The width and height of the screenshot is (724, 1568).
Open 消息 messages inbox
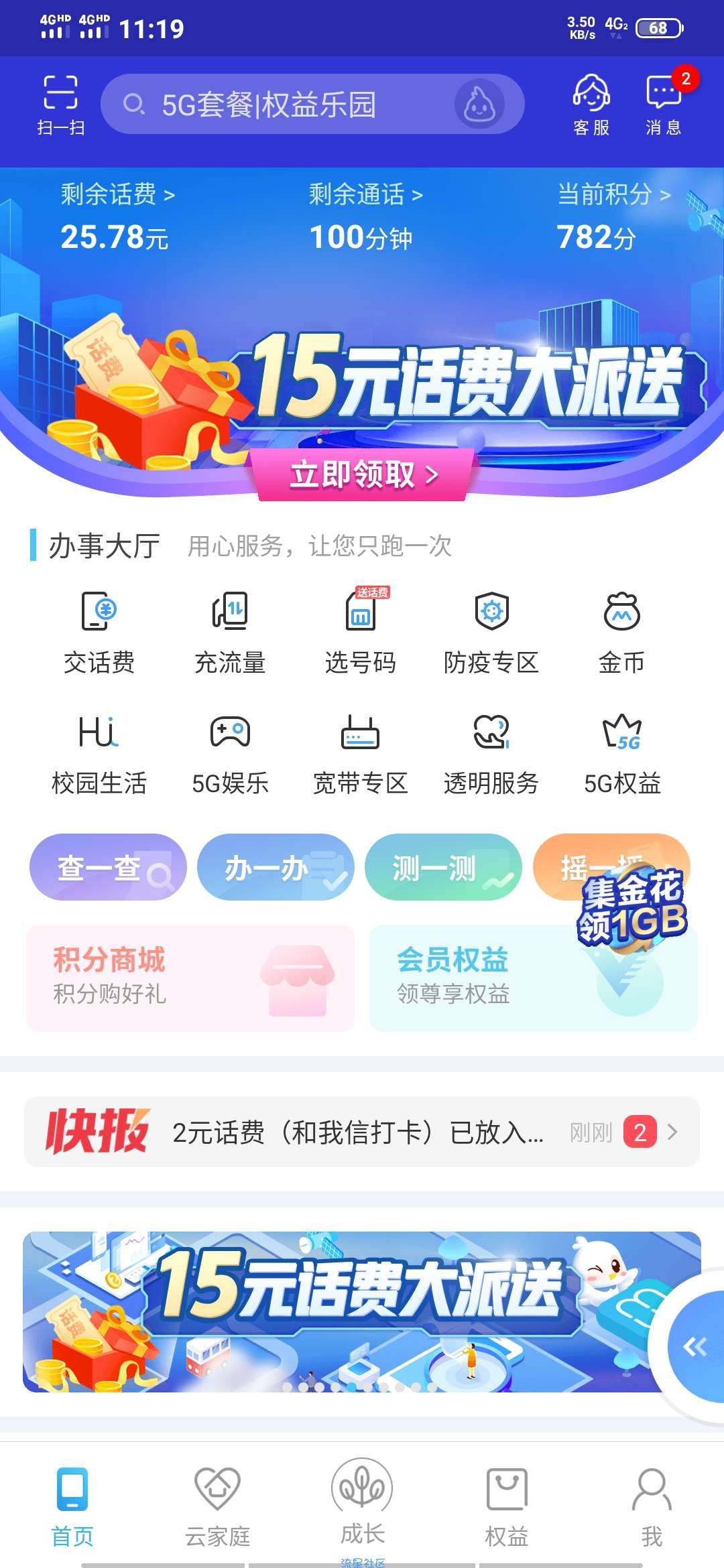click(664, 105)
